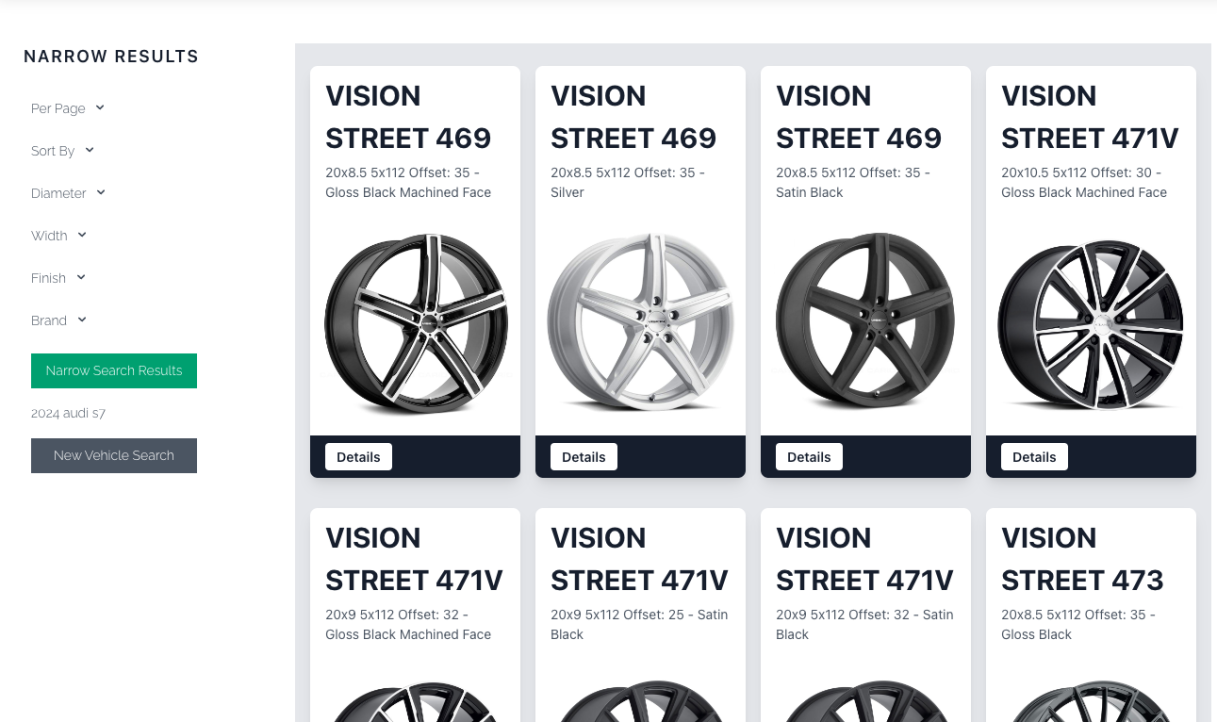Open the Street 469 Silver wheel image

[640, 322]
